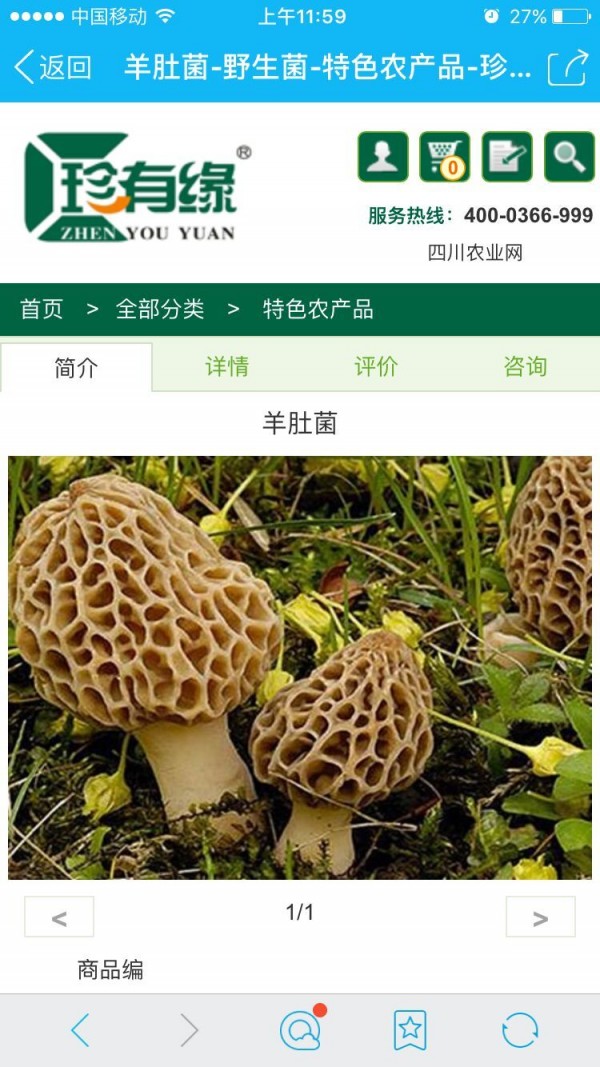Open the edit note icon
The image size is (600, 1067).
[x=507, y=157]
